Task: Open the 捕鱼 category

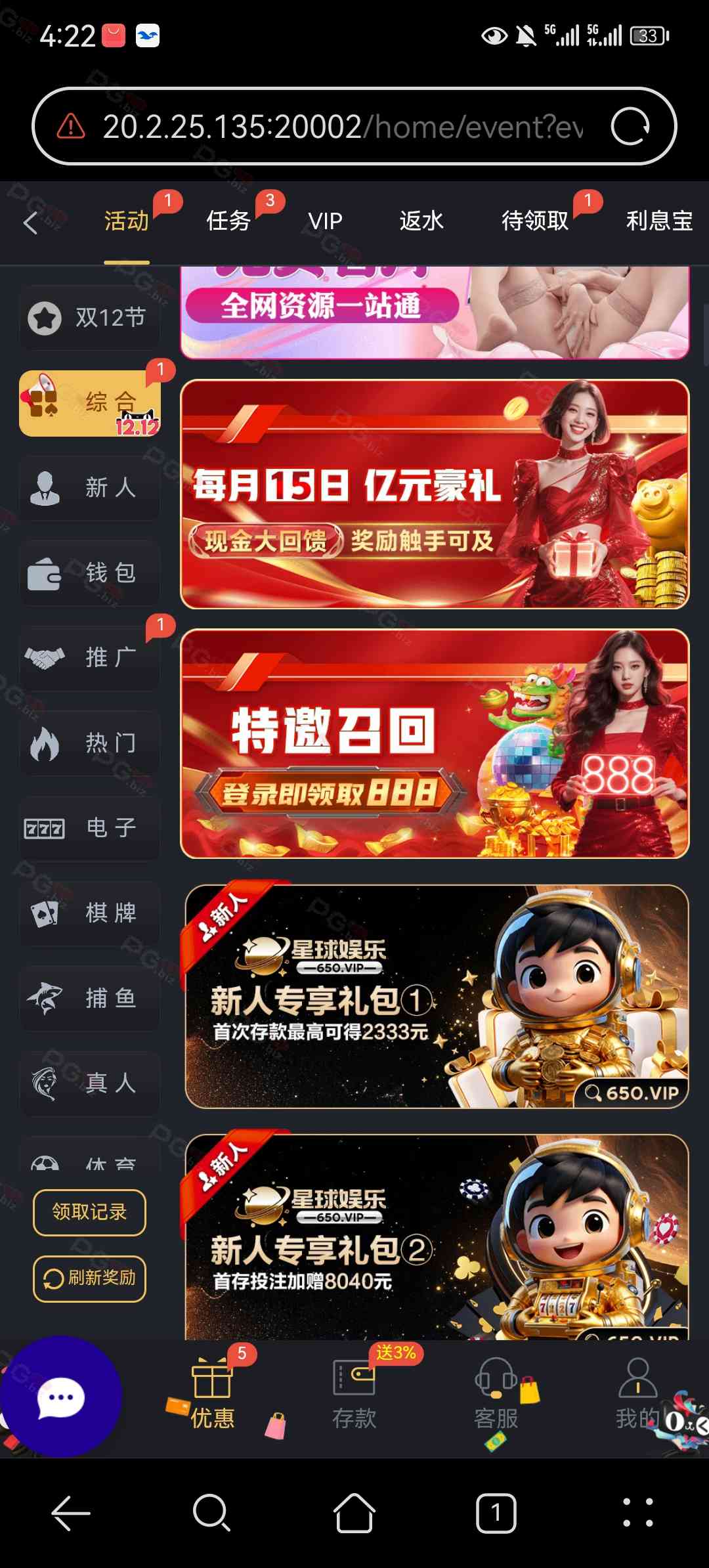Action: pyautogui.click(x=90, y=998)
